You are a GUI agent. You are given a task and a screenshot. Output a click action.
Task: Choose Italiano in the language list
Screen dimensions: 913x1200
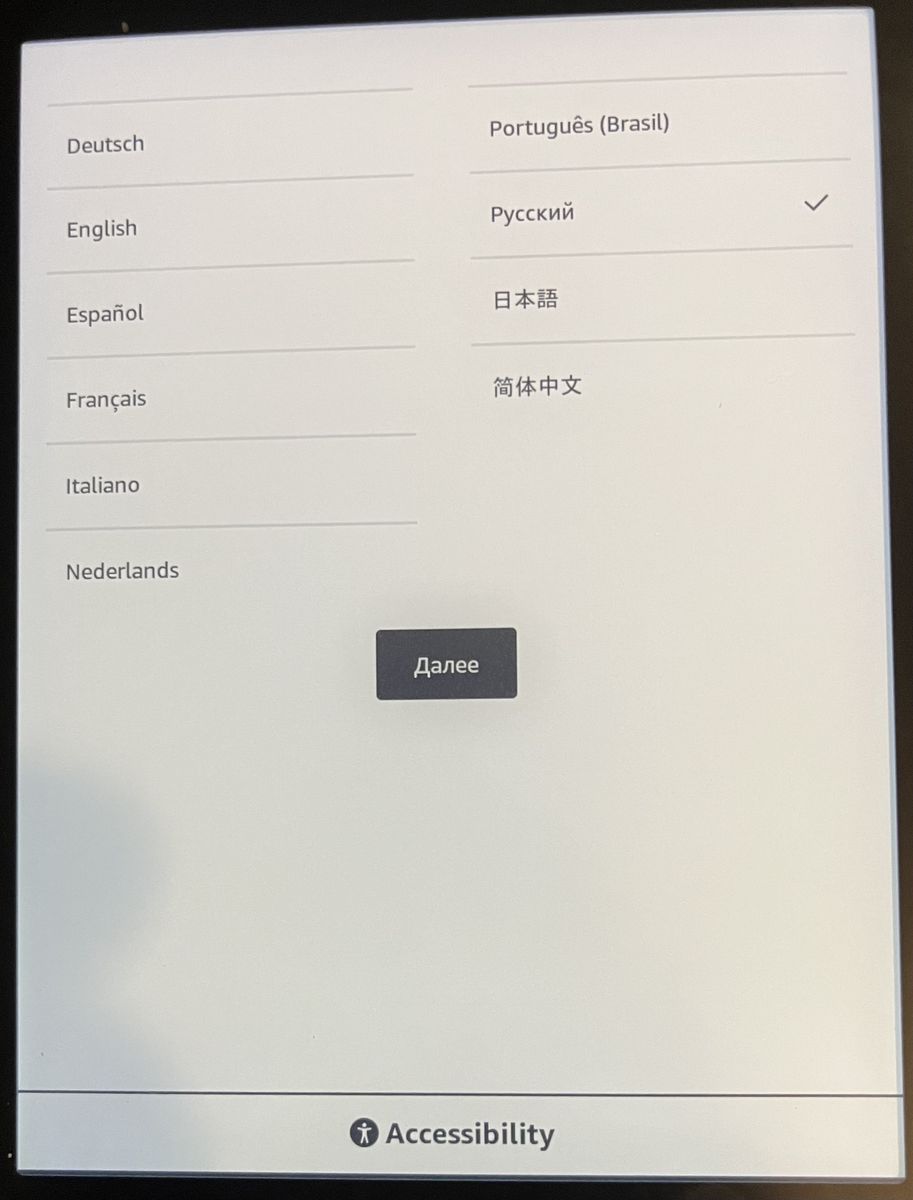pyautogui.click(x=103, y=486)
